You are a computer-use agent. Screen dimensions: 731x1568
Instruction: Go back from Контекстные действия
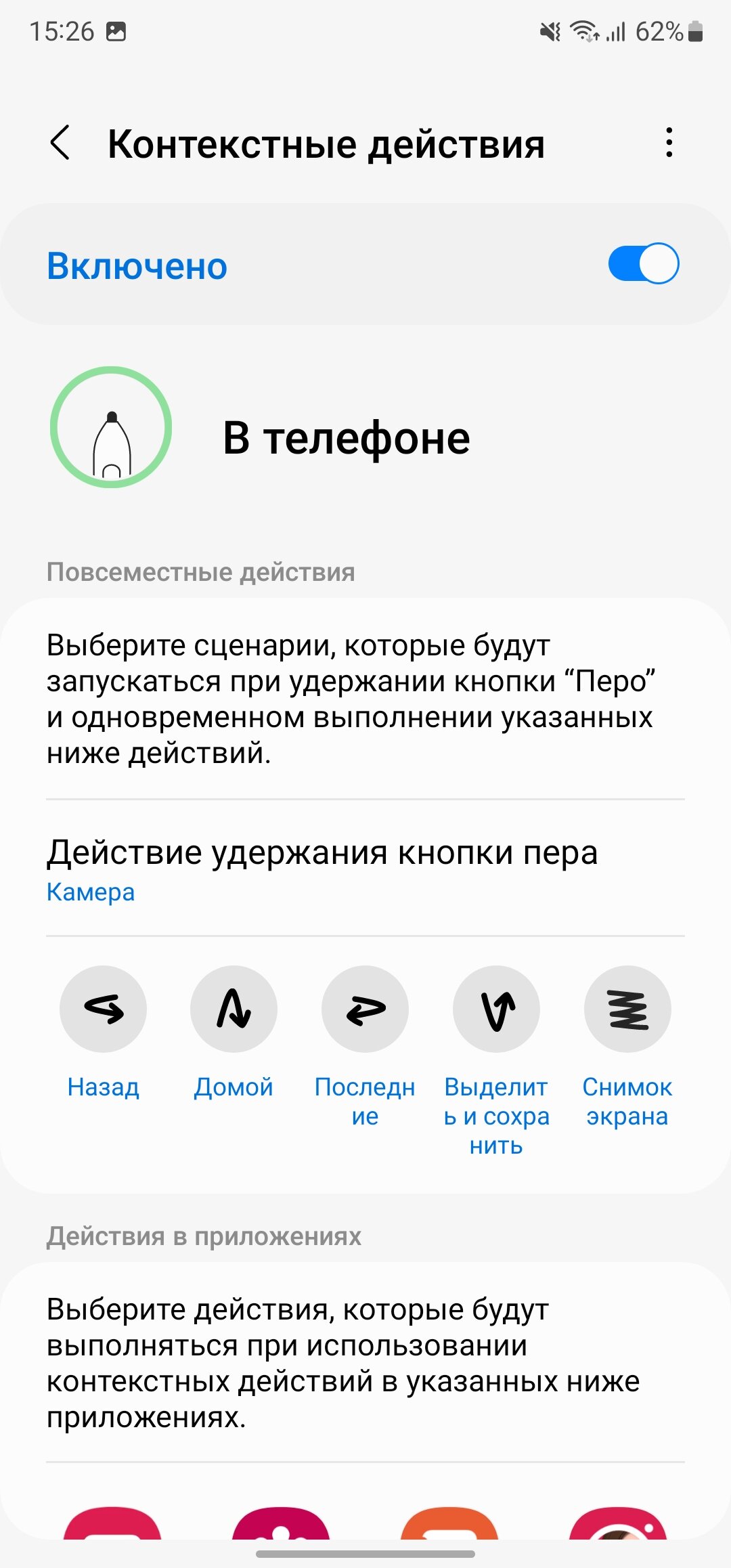coord(60,144)
